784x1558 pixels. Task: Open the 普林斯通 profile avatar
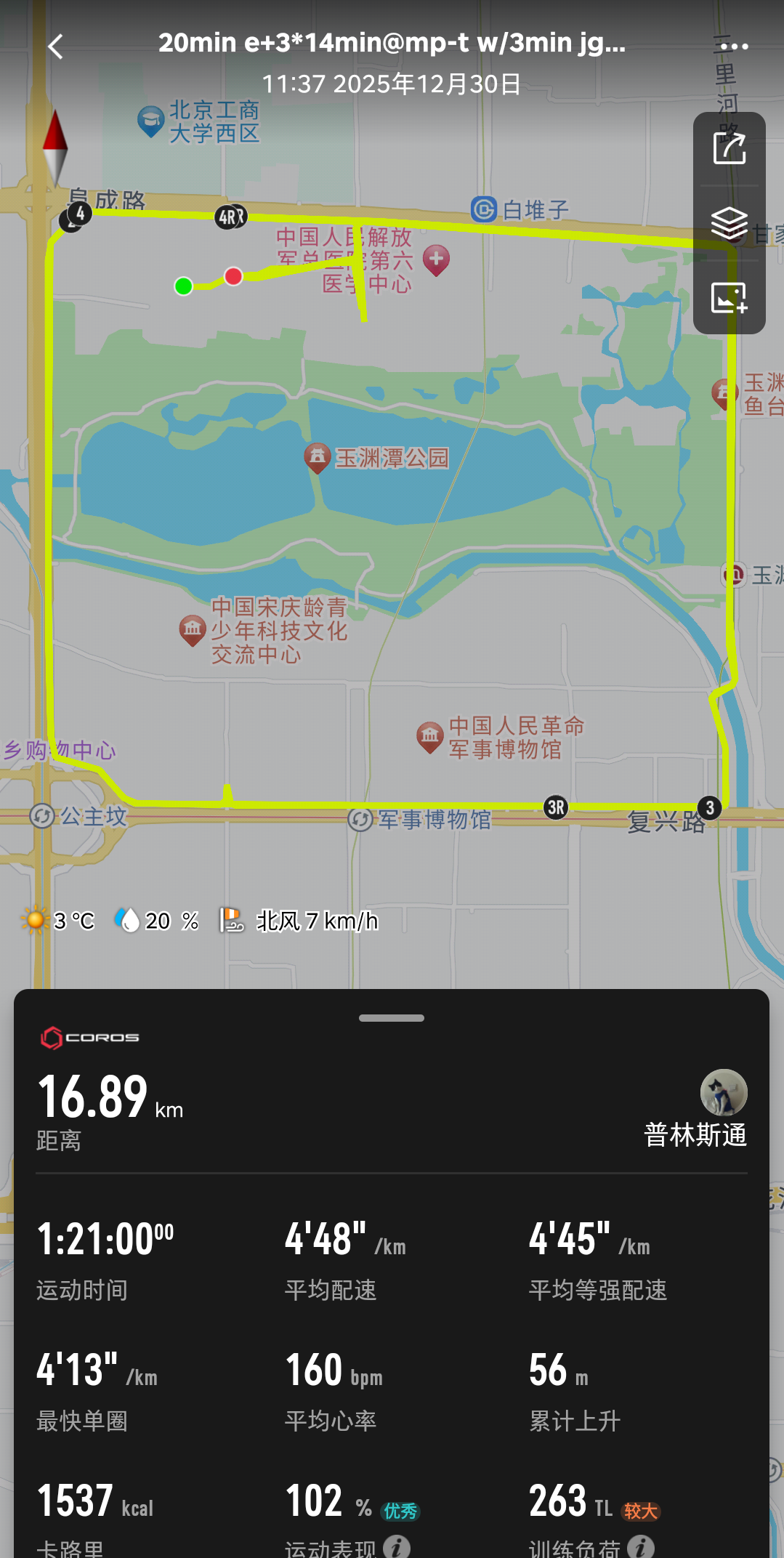724,1092
